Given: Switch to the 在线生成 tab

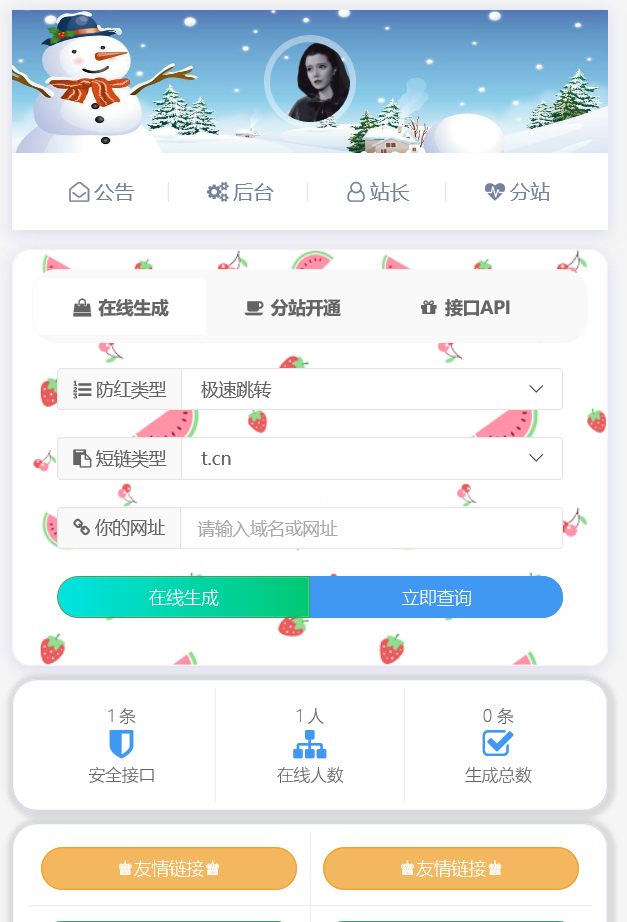Looking at the screenshot, I should (x=121, y=308).
